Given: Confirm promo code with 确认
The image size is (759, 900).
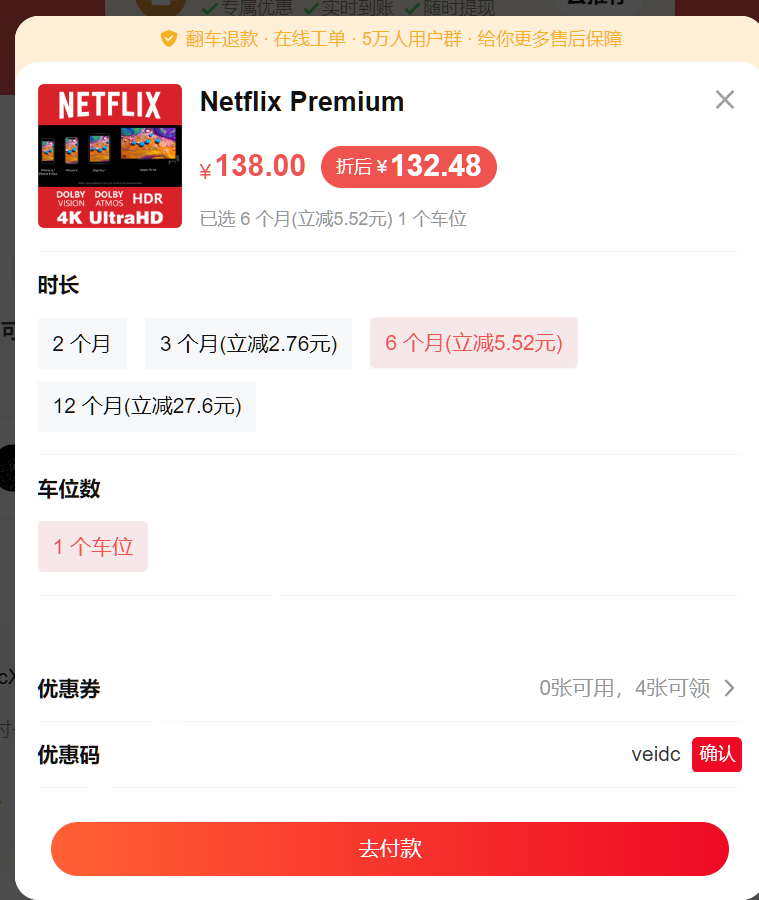Looking at the screenshot, I should coord(717,754).
